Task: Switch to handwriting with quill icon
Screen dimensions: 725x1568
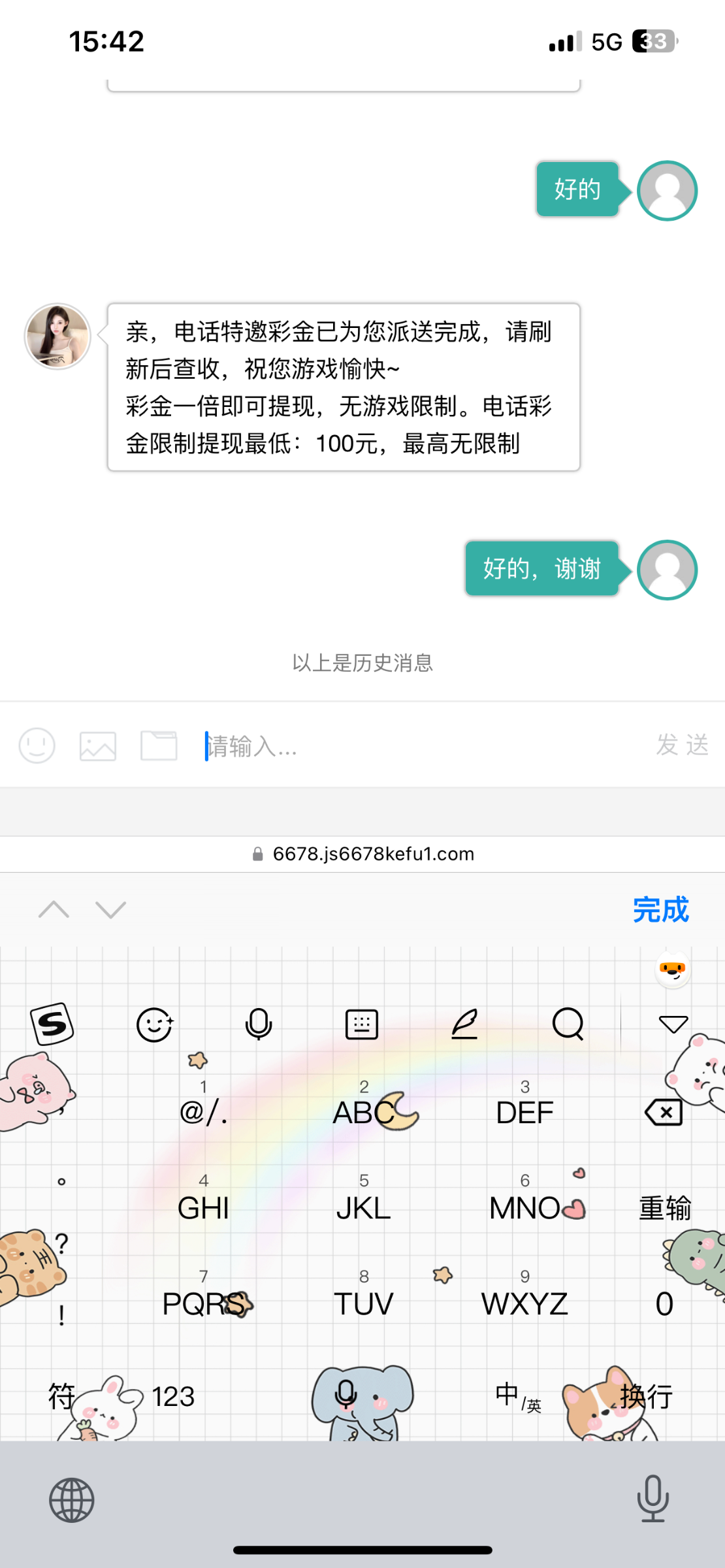Action: [x=464, y=1024]
